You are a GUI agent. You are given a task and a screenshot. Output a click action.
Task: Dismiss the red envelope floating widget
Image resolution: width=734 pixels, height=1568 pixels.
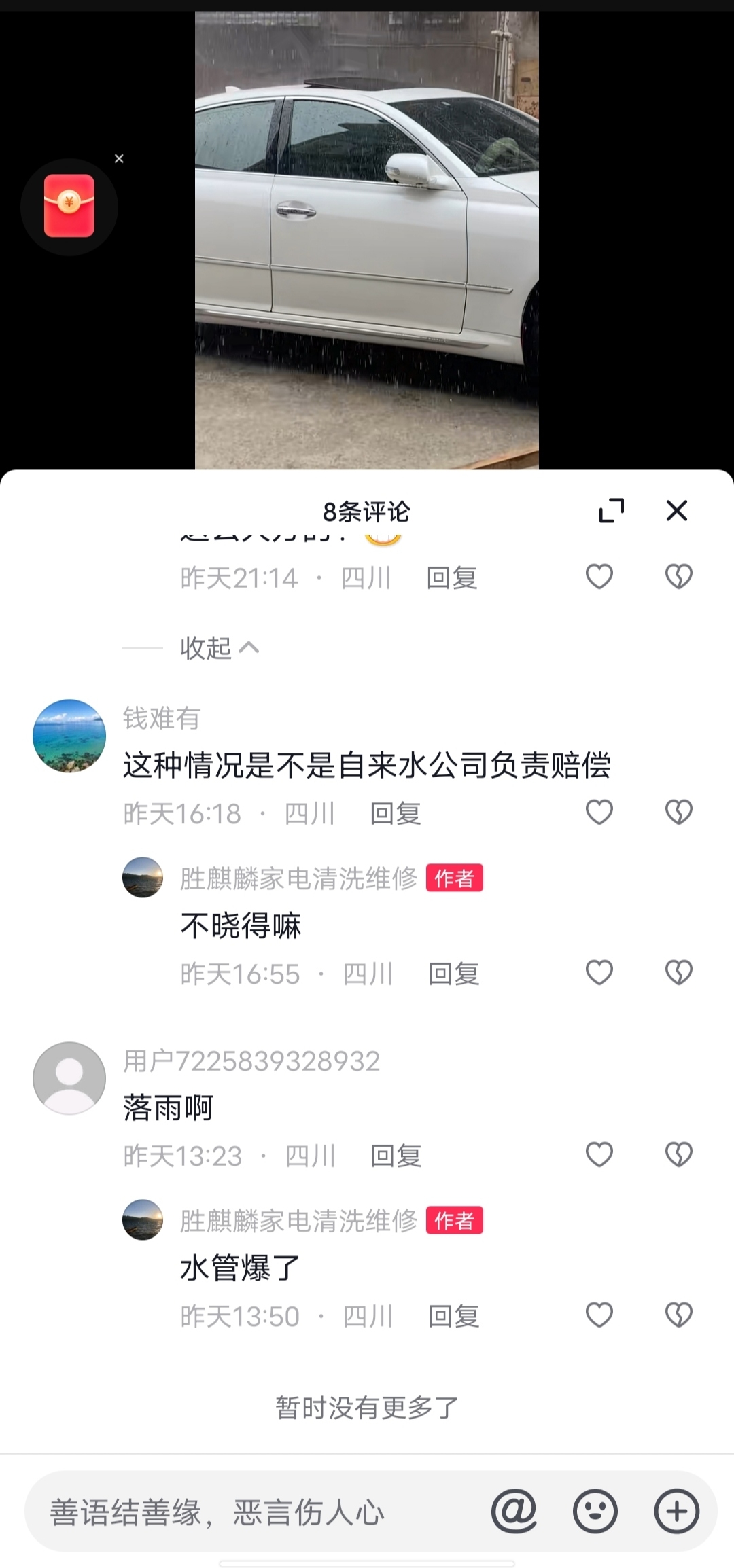click(119, 159)
